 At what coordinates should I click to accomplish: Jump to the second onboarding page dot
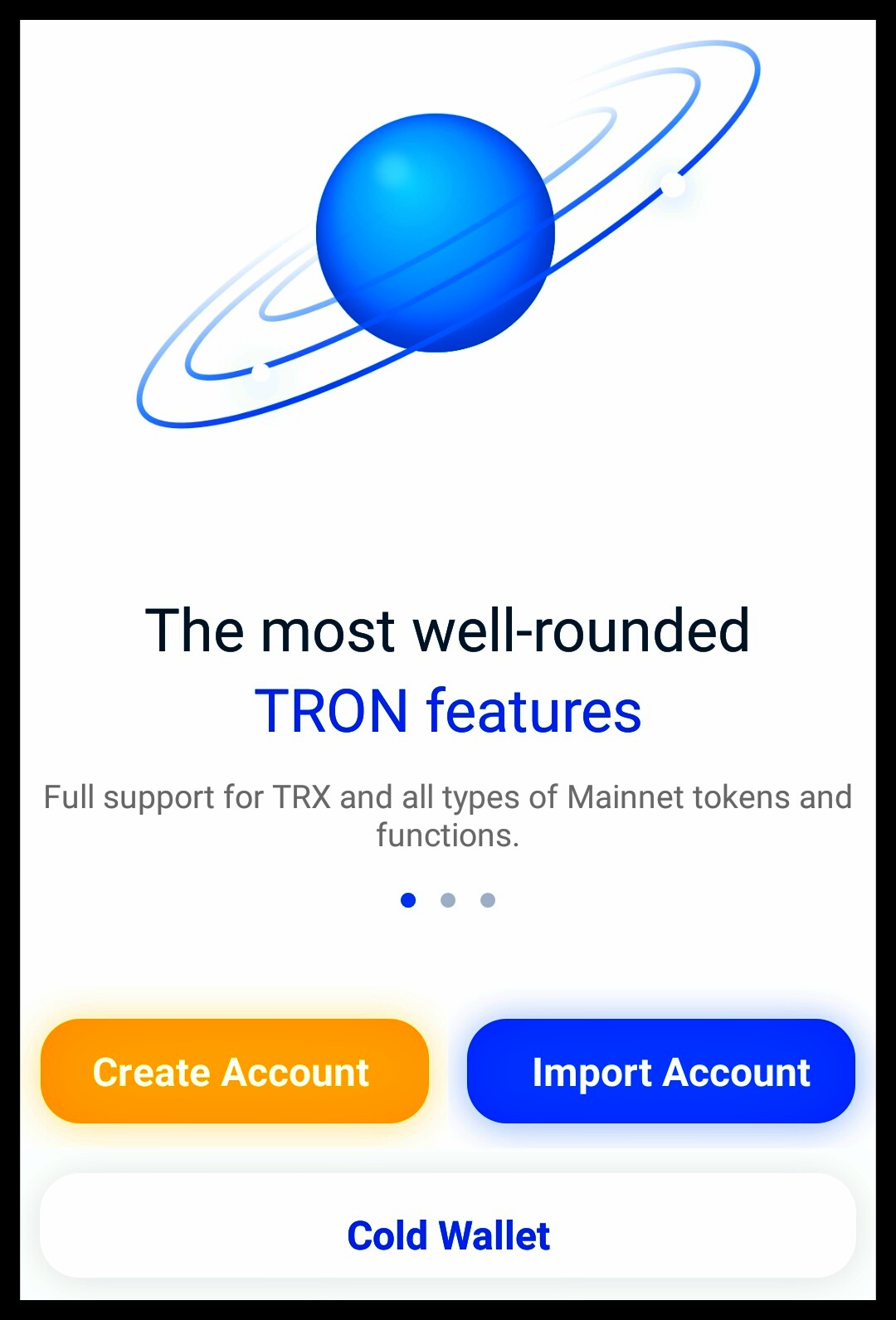[x=448, y=900]
